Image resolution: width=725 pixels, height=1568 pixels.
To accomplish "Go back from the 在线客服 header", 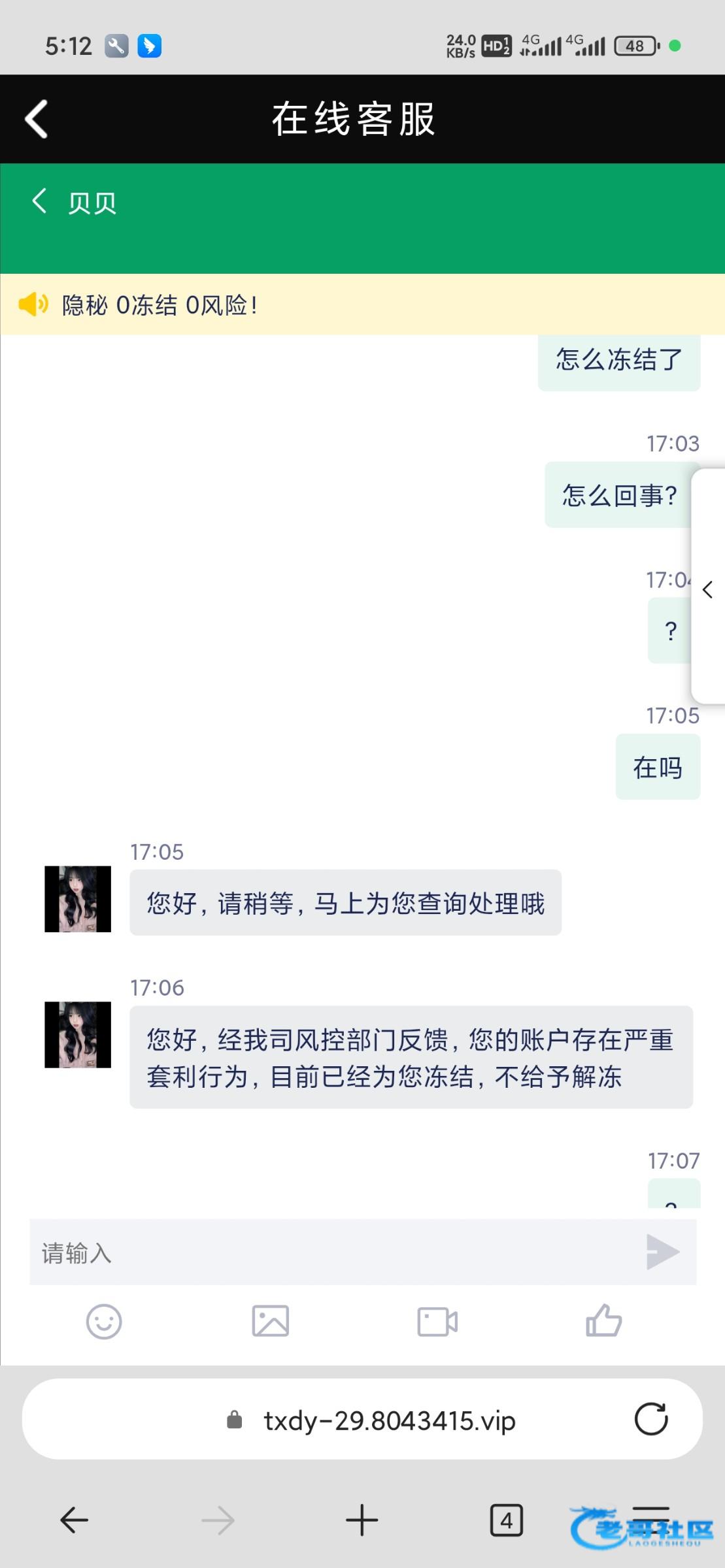I will click(x=37, y=119).
